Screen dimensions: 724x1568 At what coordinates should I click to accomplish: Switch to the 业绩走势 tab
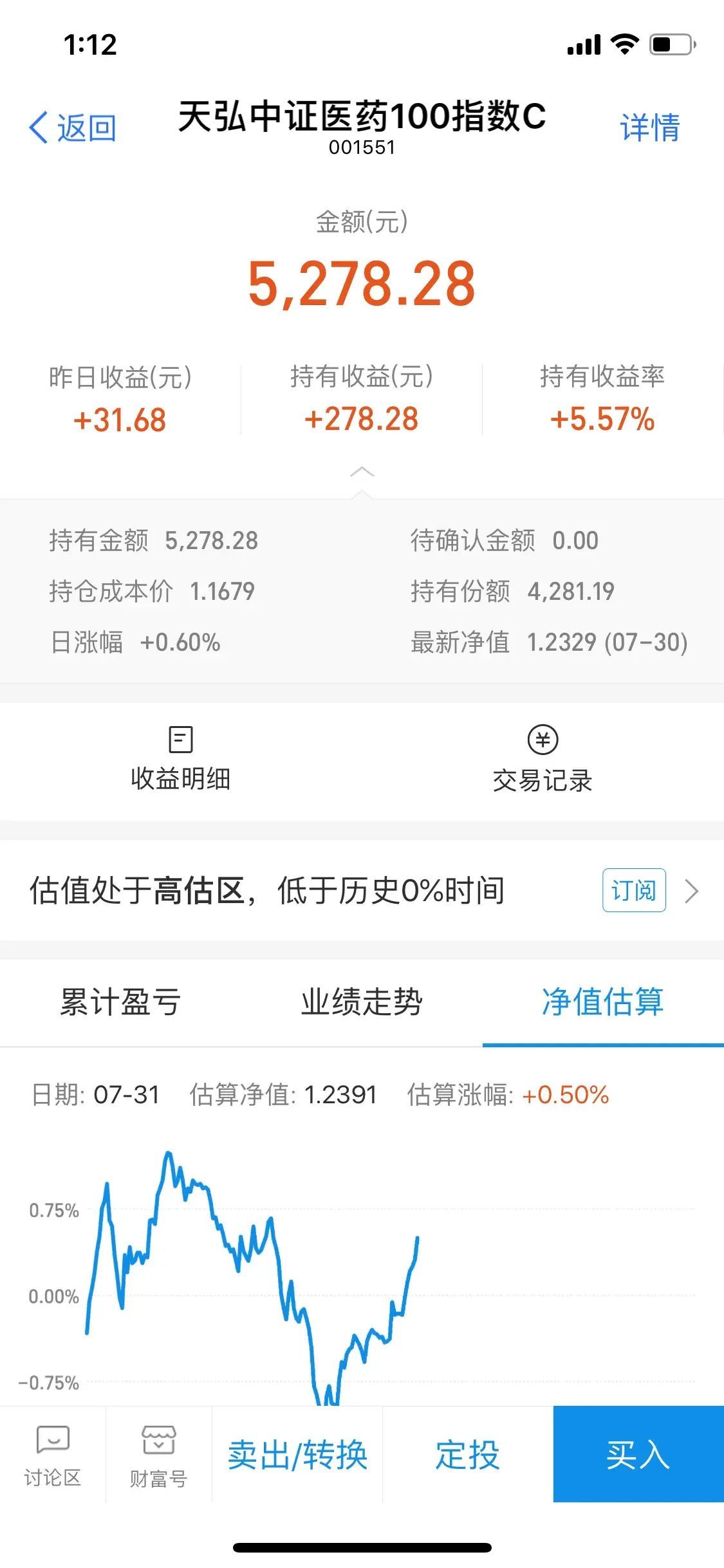[362, 1003]
